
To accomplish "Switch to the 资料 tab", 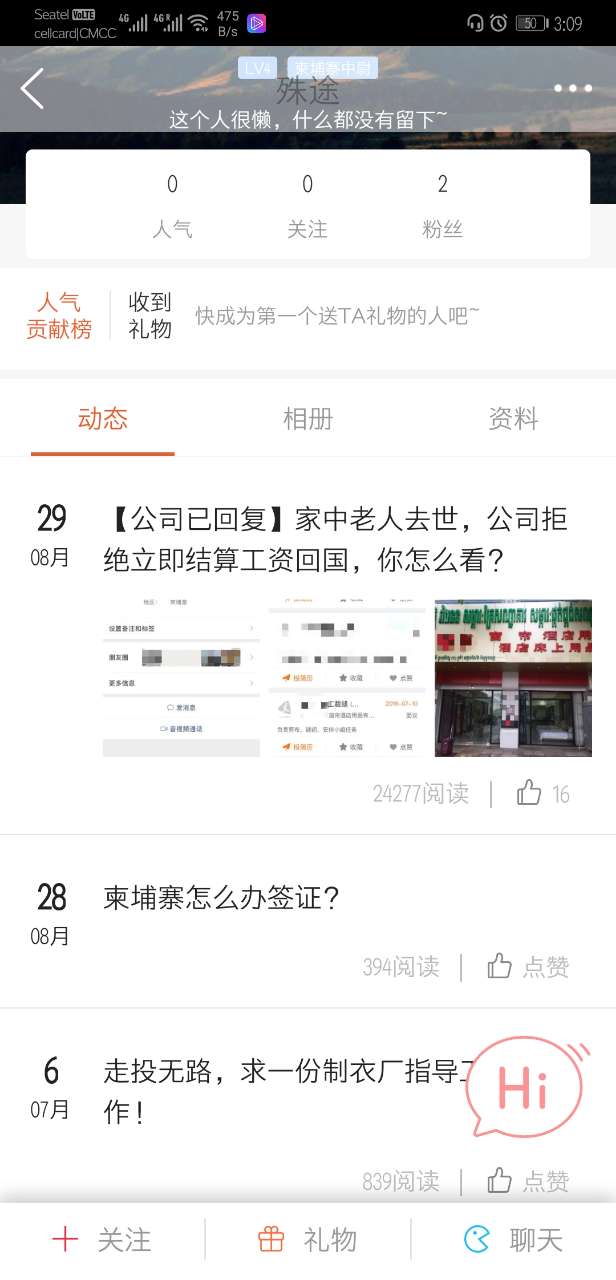I will [513, 419].
